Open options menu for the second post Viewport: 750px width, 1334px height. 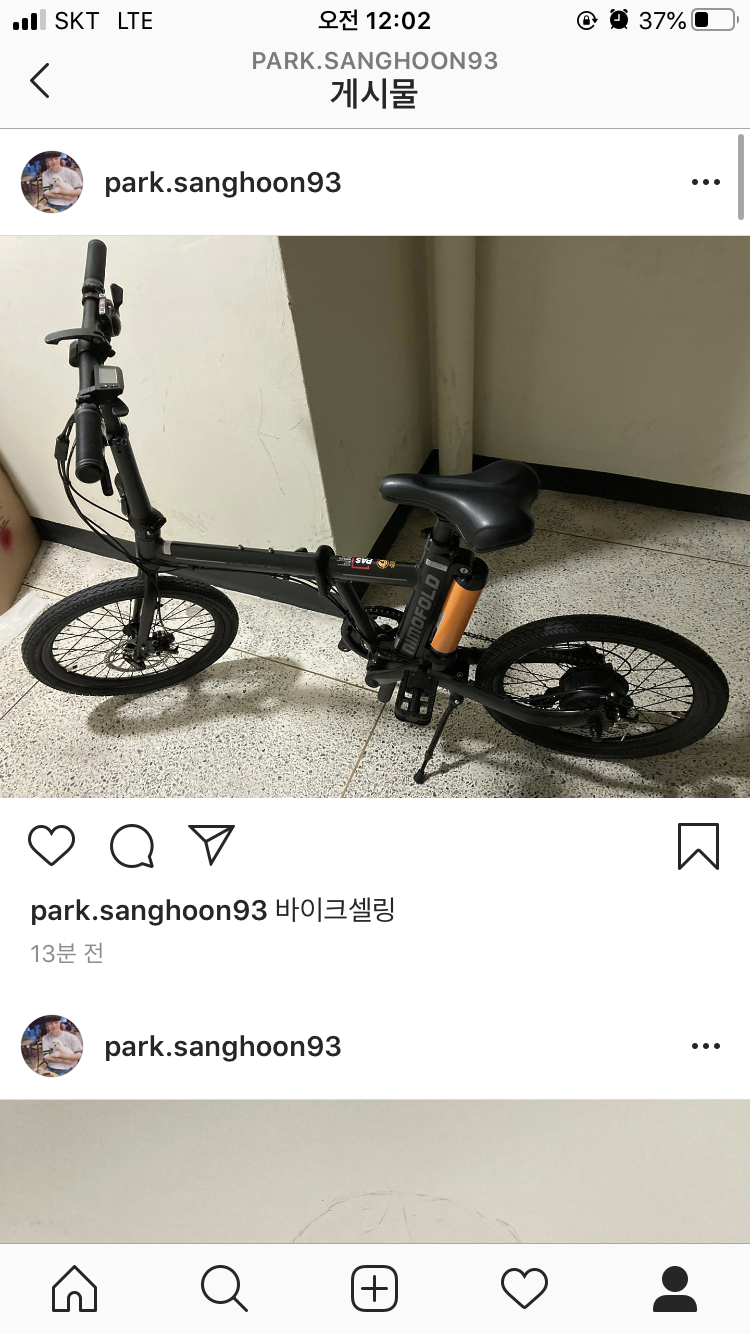click(x=705, y=1046)
